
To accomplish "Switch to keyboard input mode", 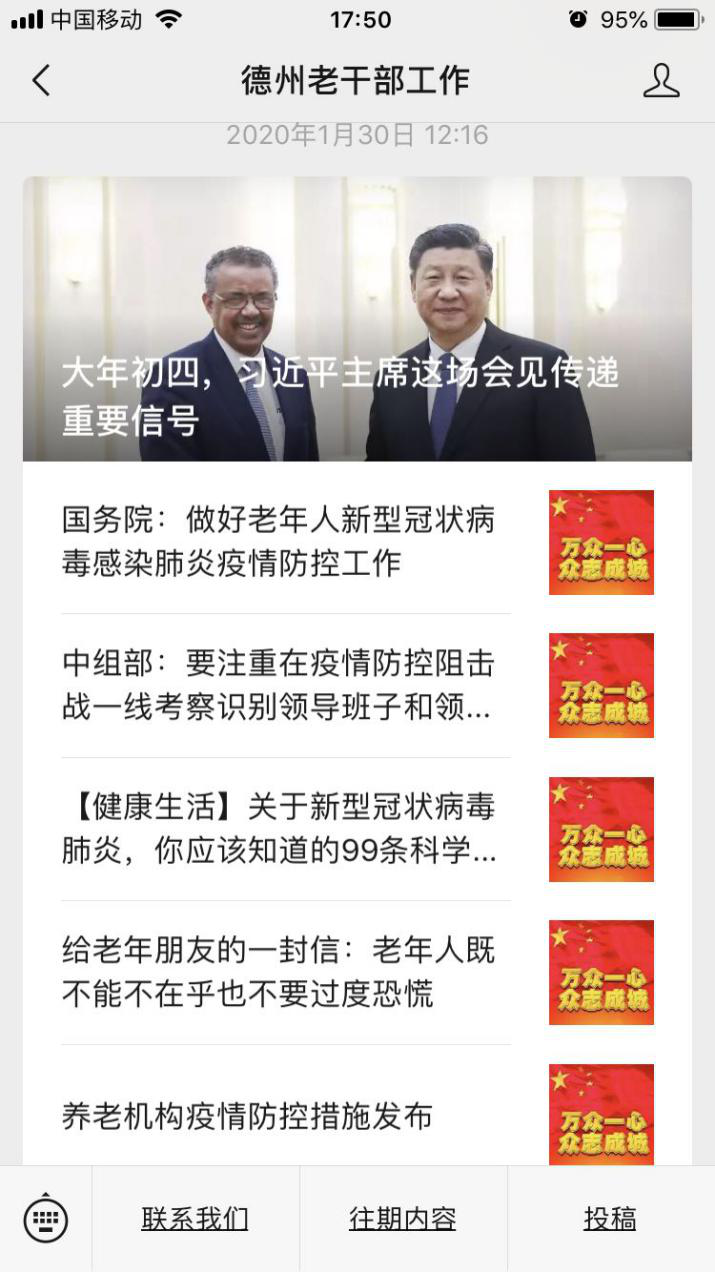I will tap(46, 1219).
